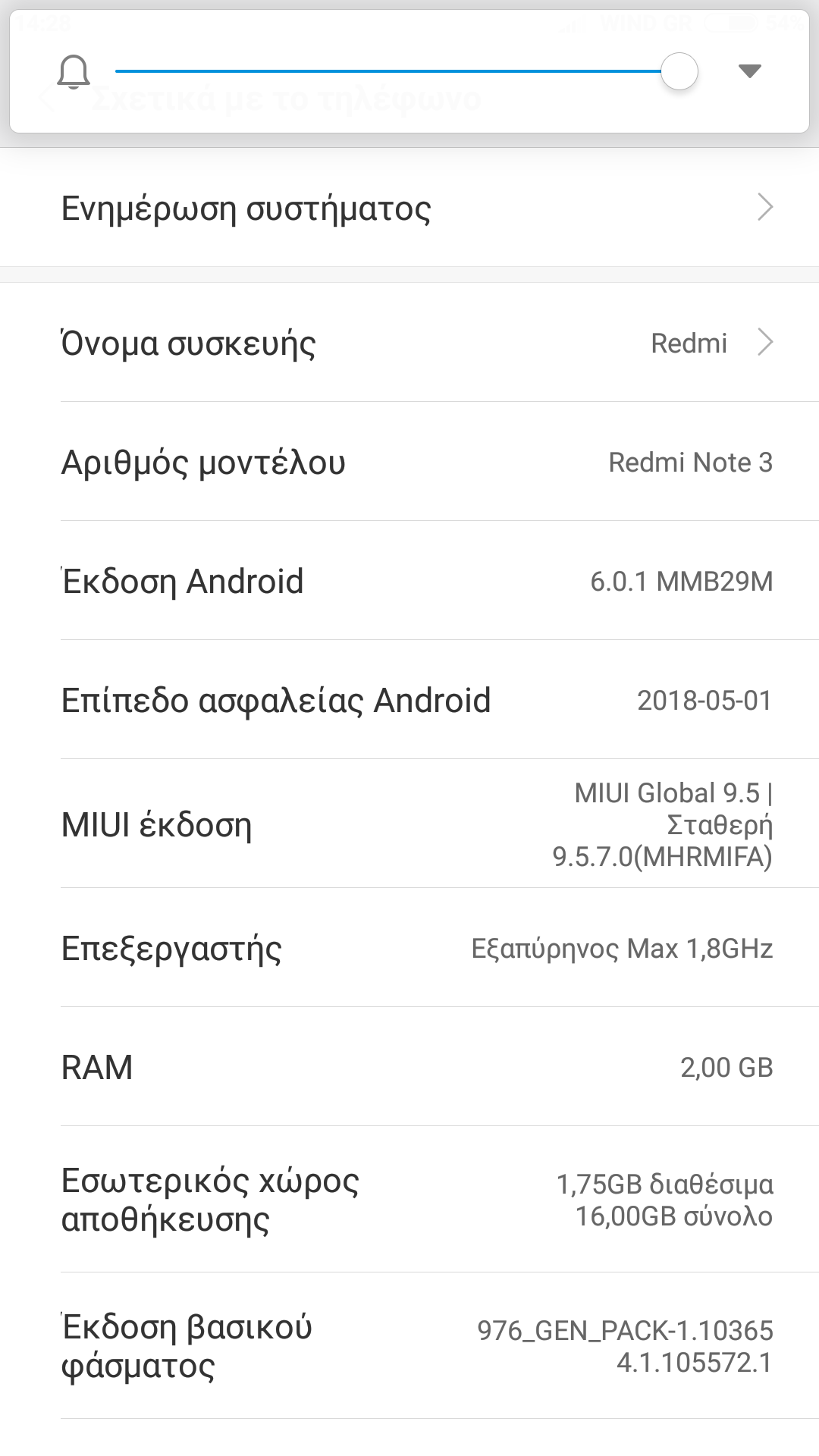Open Εσωτερικός χώρος αποθήκευσης
The width and height of the screenshot is (819, 1456).
(409, 1200)
